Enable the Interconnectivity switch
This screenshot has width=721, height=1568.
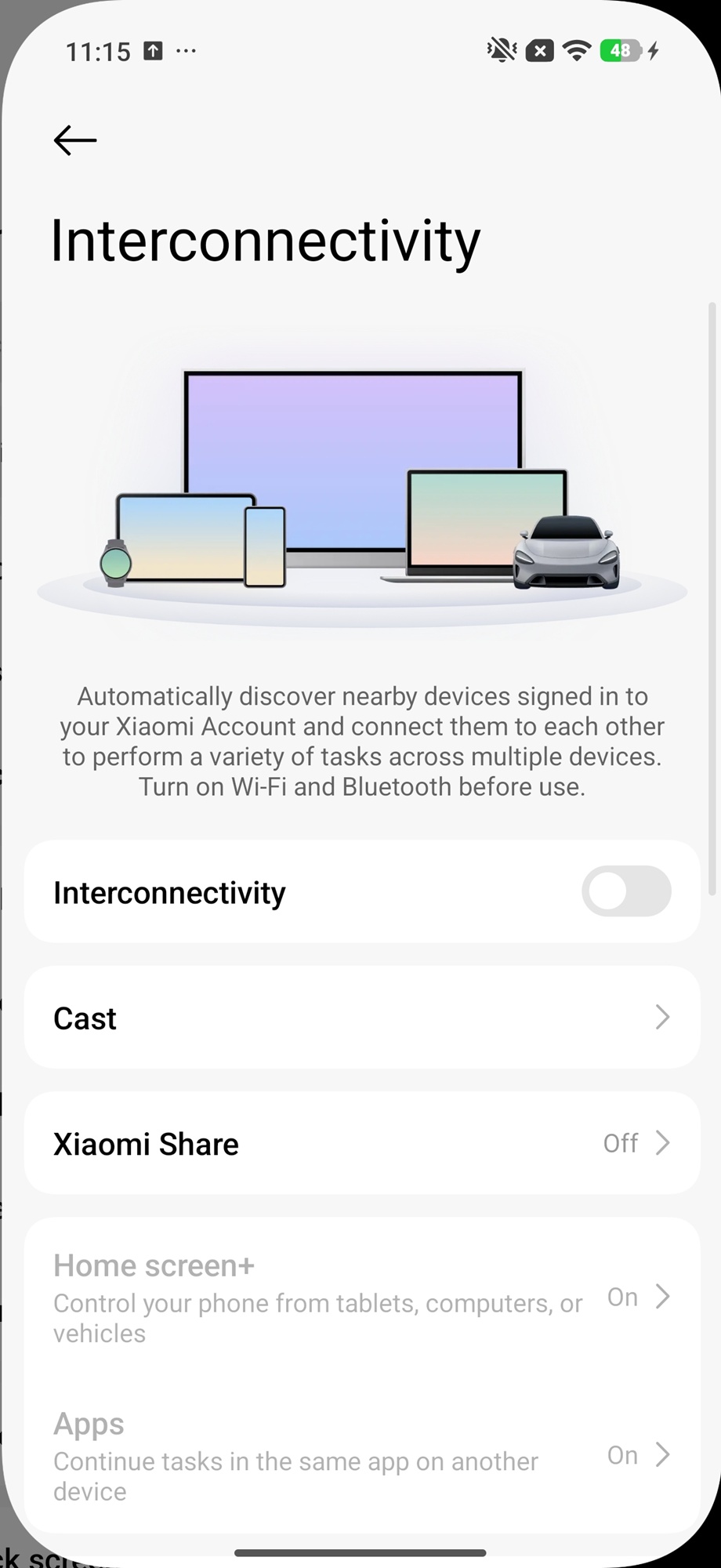click(x=625, y=891)
